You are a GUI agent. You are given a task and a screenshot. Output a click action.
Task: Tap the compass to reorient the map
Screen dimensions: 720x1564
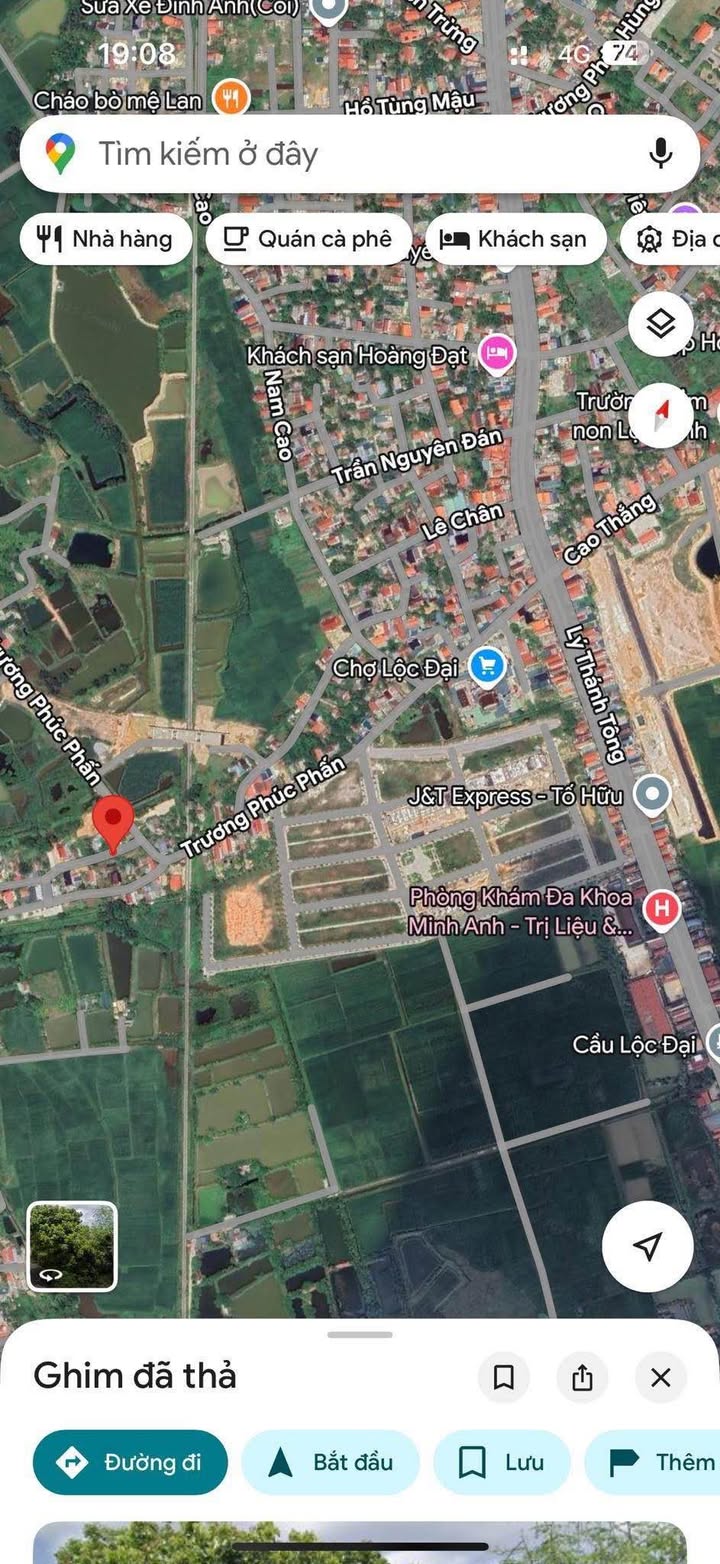661,415
